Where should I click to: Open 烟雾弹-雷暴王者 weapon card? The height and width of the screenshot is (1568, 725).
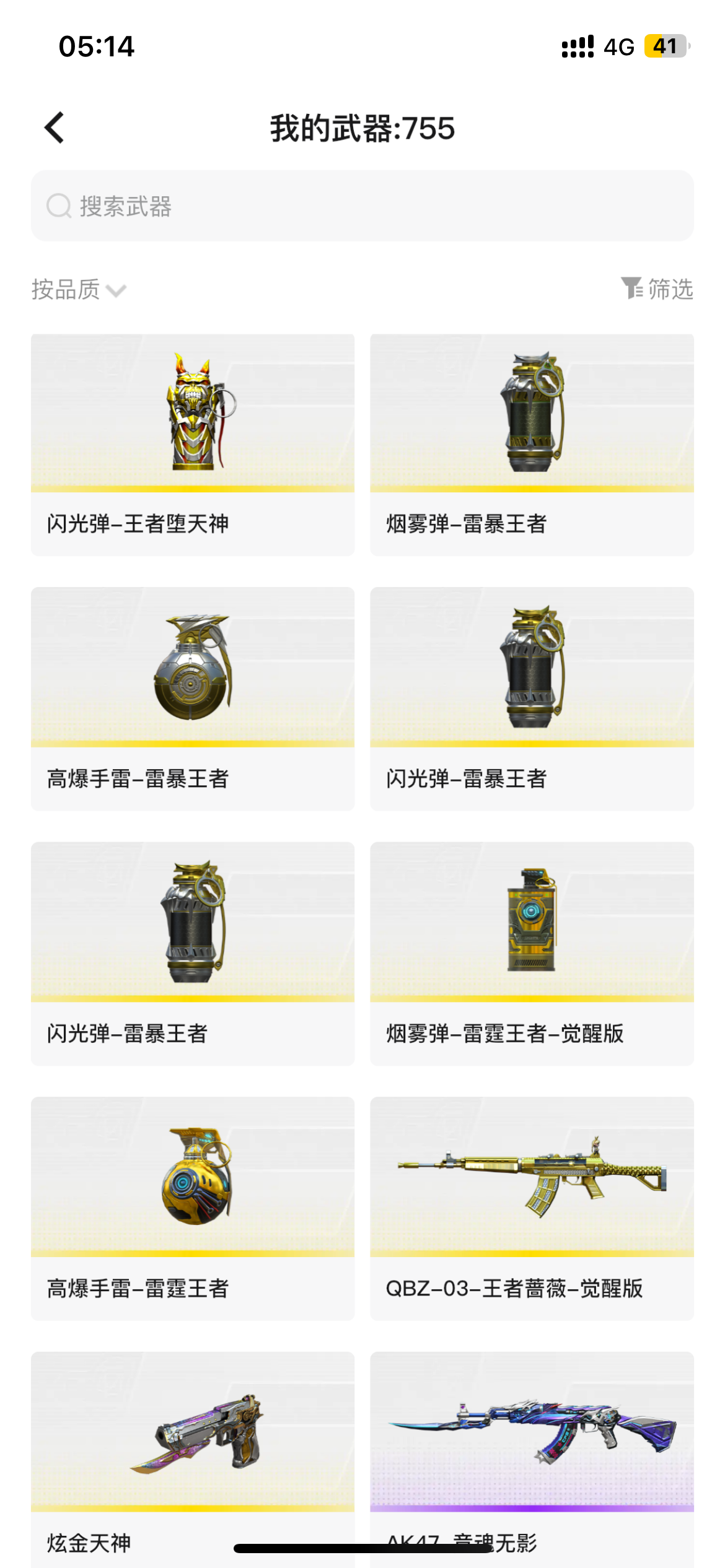coord(532,445)
